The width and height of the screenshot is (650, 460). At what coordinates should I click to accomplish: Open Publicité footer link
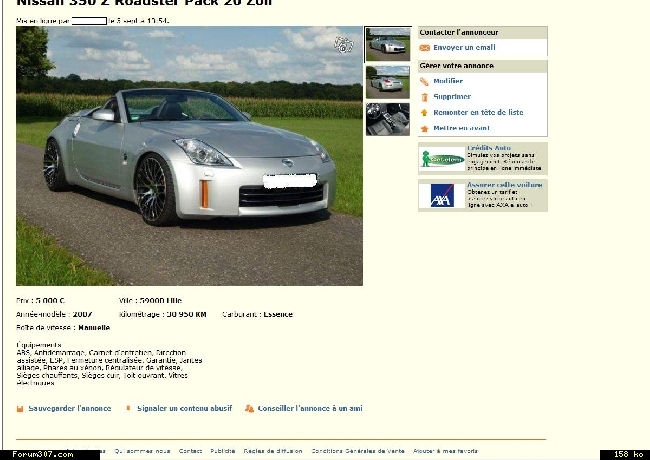[223, 451]
